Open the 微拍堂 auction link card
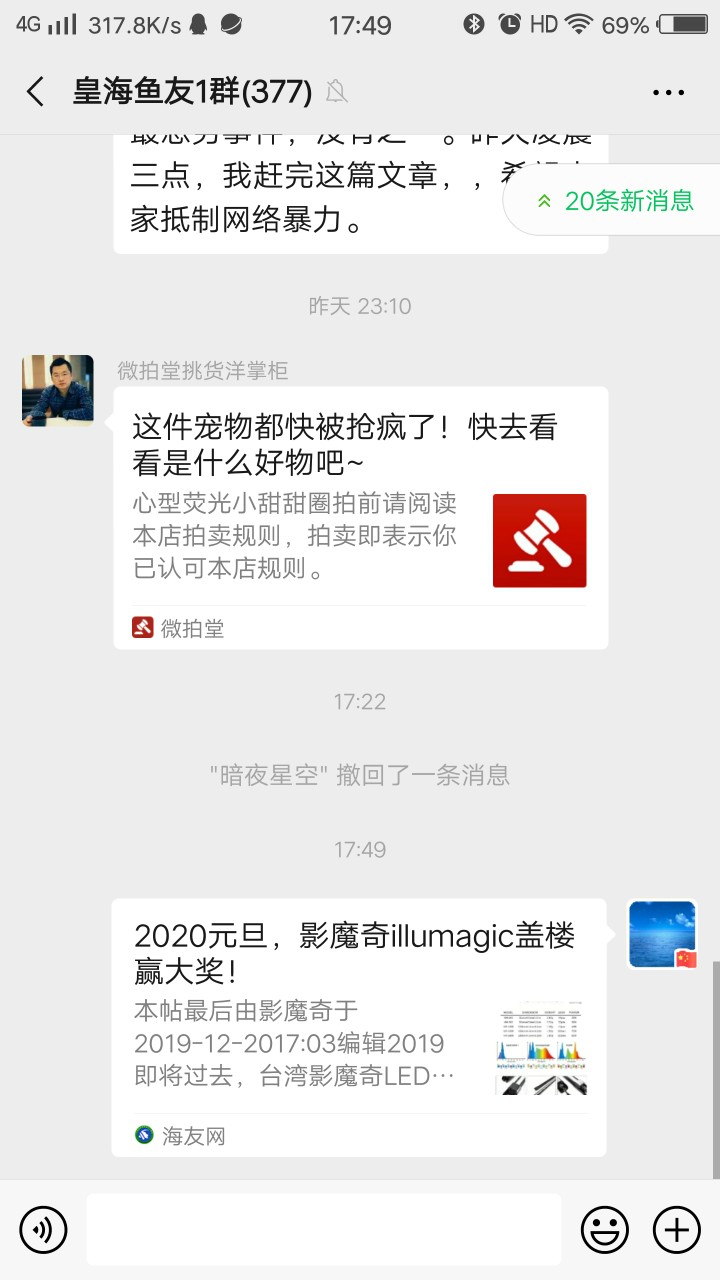 coord(360,517)
